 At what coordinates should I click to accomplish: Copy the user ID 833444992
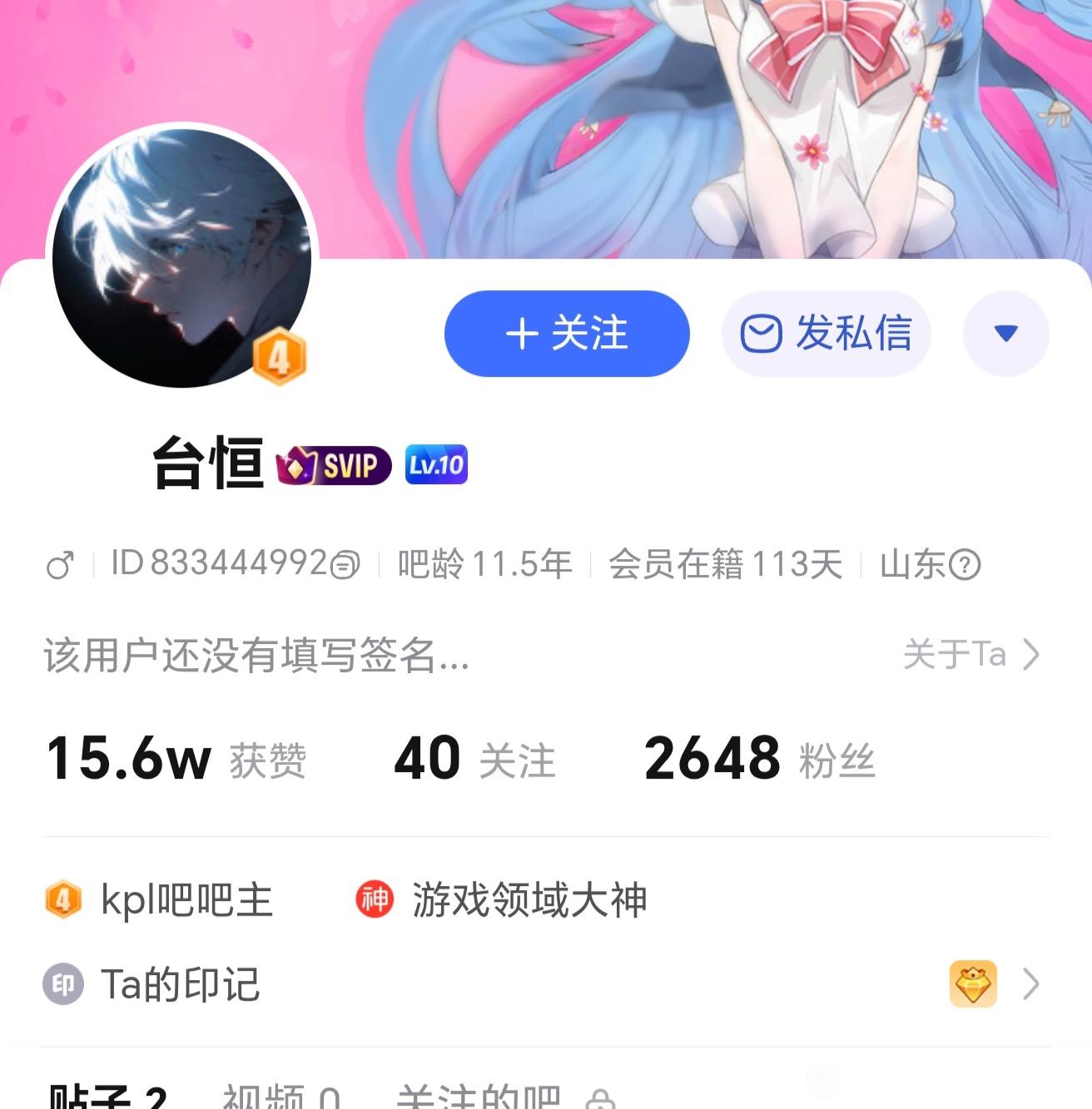pos(345,565)
